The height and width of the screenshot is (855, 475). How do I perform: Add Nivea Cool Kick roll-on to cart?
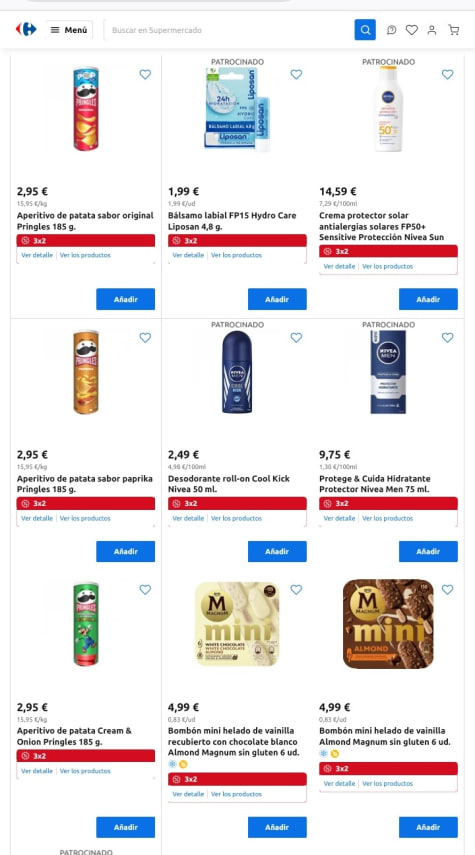277,551
